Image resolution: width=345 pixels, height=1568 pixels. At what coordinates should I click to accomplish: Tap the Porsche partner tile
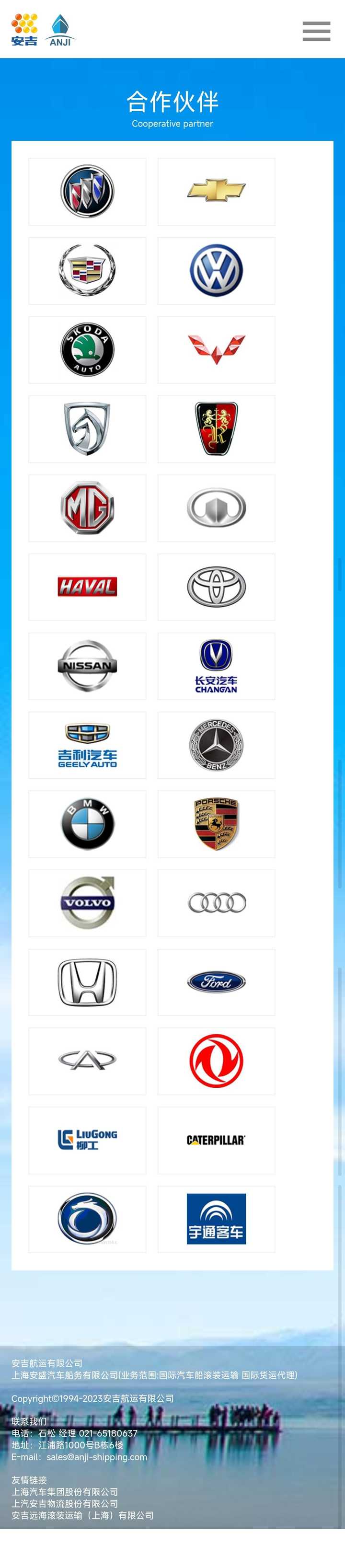coord(216,824)
